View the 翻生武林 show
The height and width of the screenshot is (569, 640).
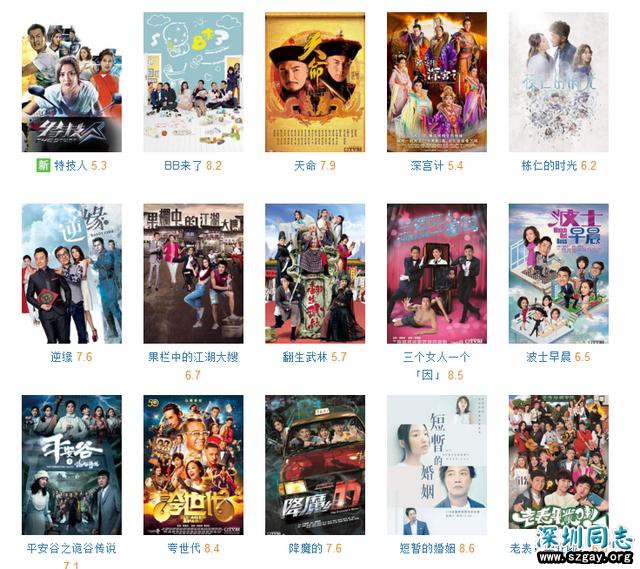click(x=315, y=273)
